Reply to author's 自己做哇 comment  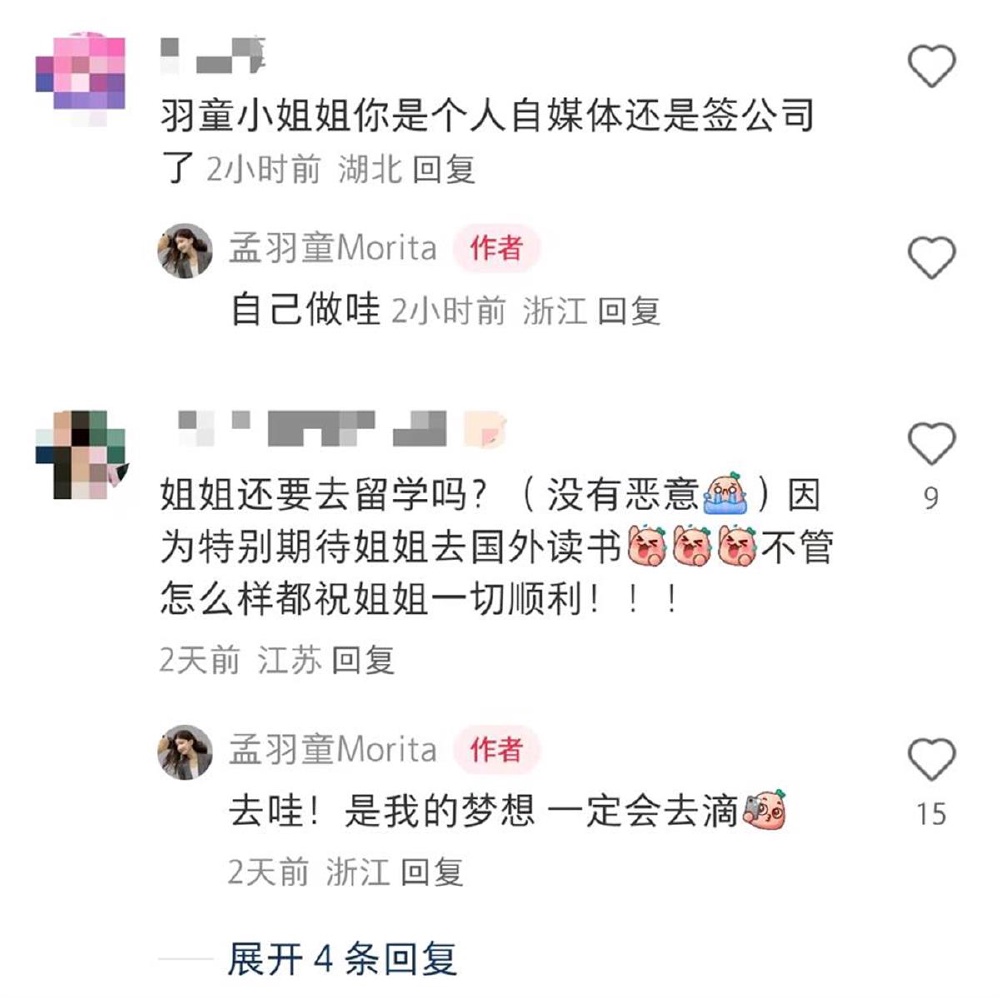pos(629,311)
